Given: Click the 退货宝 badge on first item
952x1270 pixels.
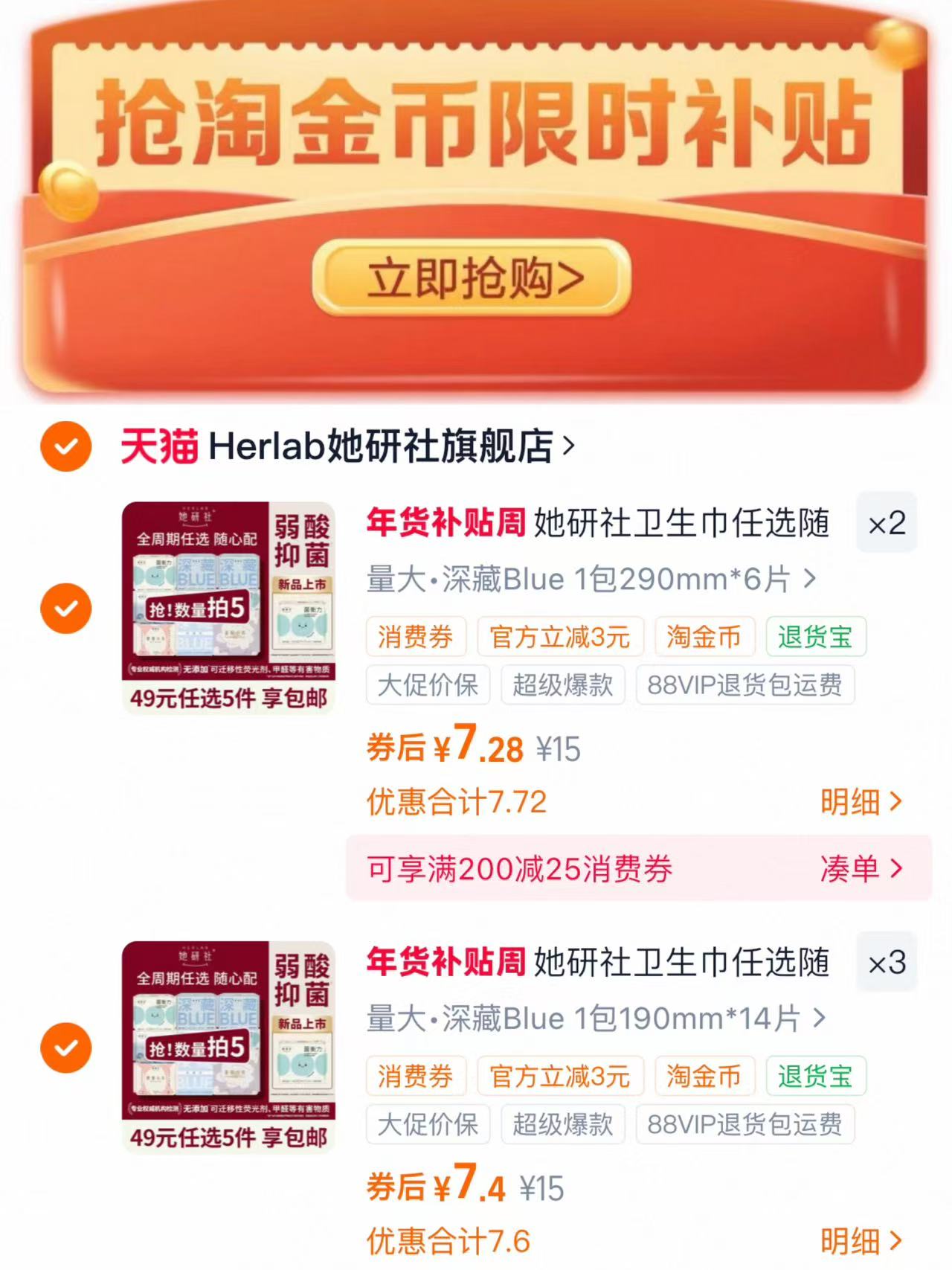Looking at the screenshot, I should coord(815,636).
